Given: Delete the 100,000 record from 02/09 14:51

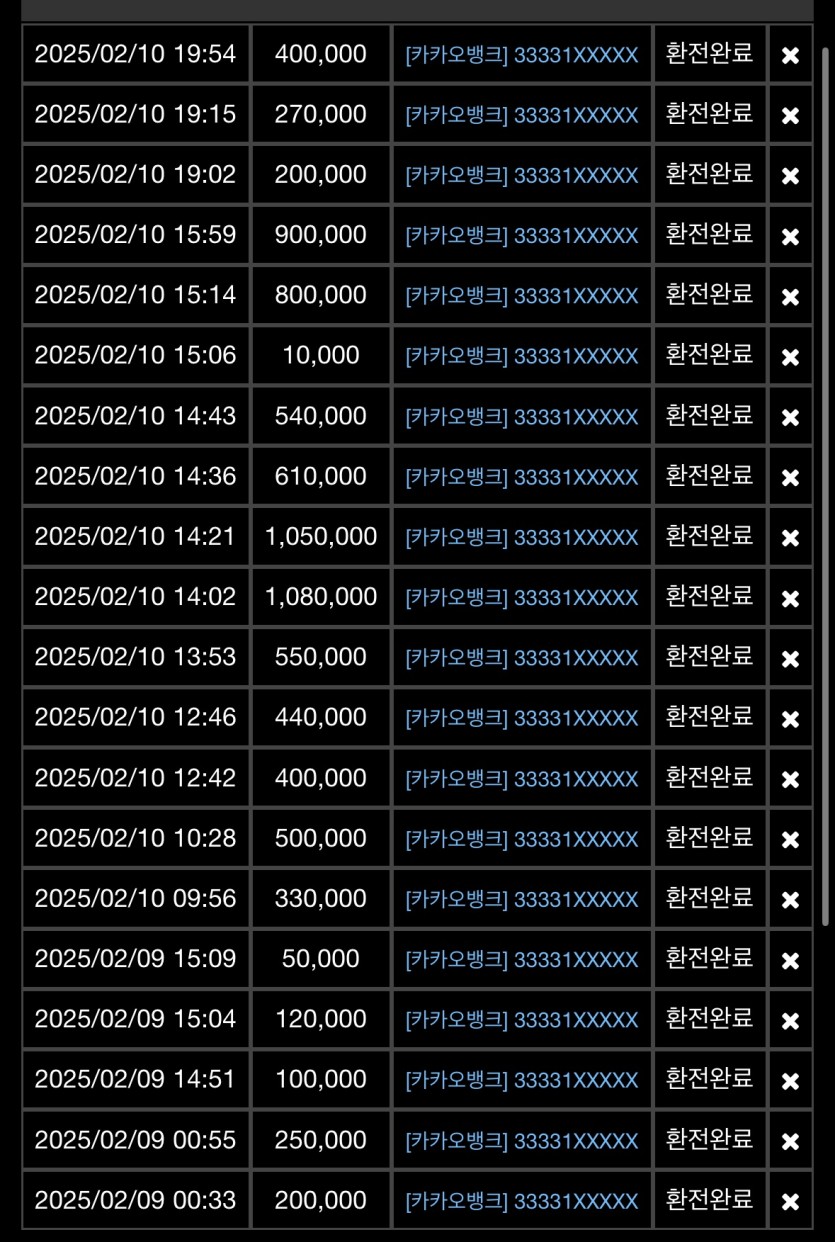Looking at the screenshot, I should pyautogui.click(x=790, y=1081).
